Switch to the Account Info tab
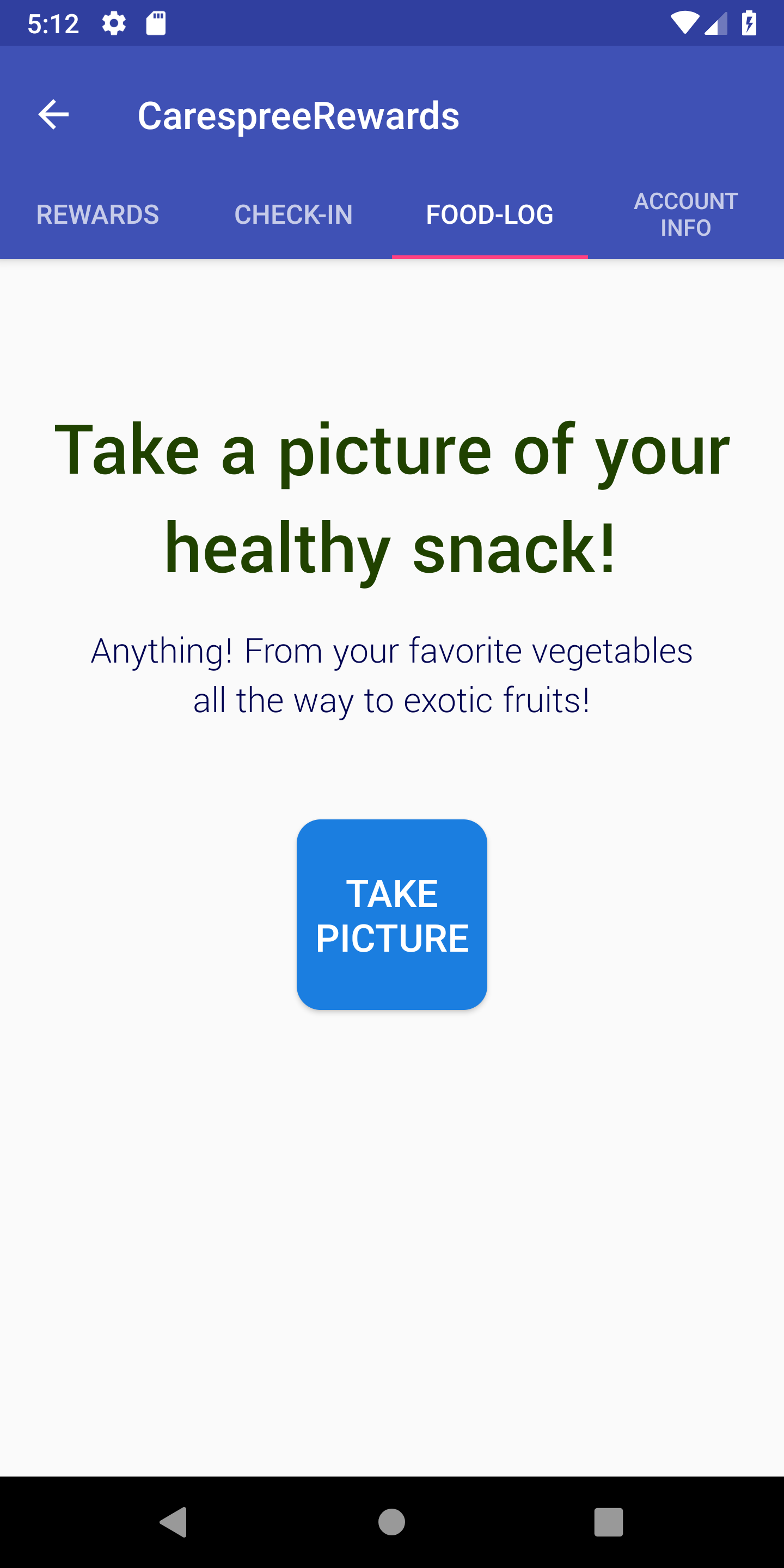The image size is (784, 1568). pyautogui.click(x=686, y=215)
